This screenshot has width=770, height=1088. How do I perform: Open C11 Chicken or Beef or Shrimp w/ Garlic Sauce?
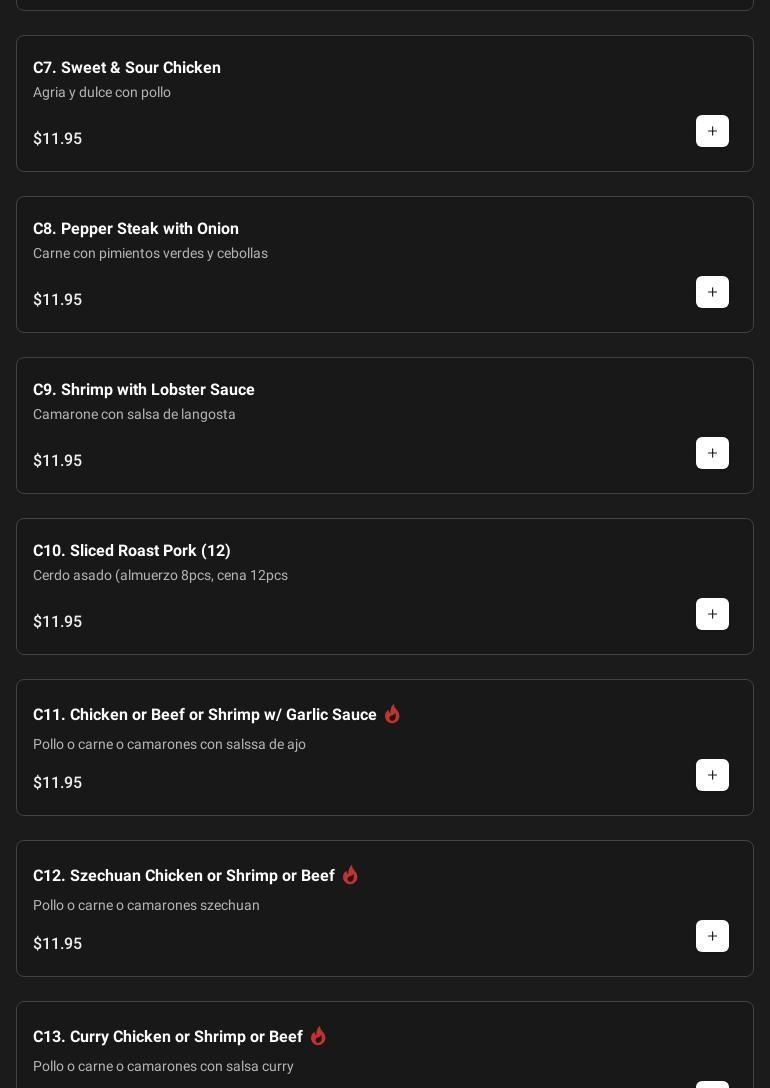point(205,715)
